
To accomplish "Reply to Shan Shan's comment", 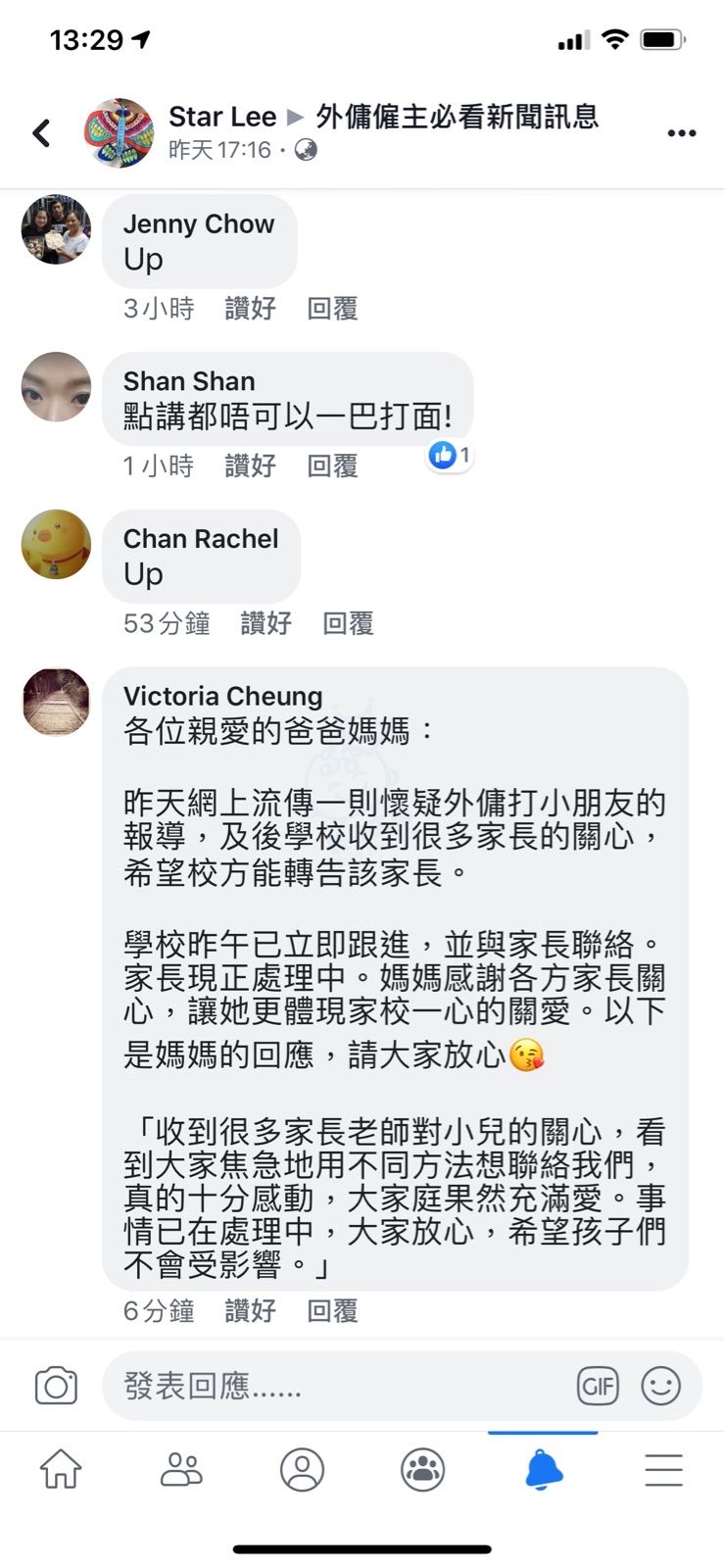I will tap(332, 465).
